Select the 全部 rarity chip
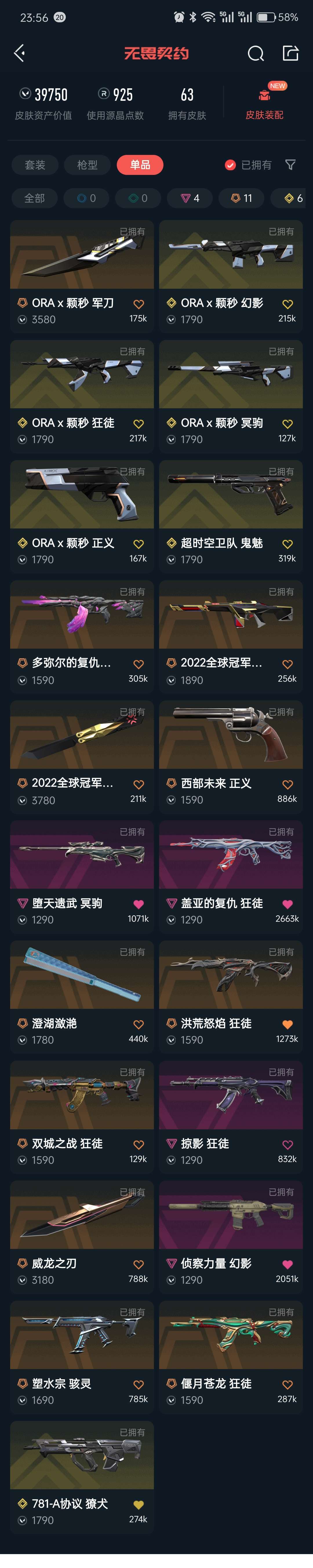 pyautogui.click(x=35, y=198)
